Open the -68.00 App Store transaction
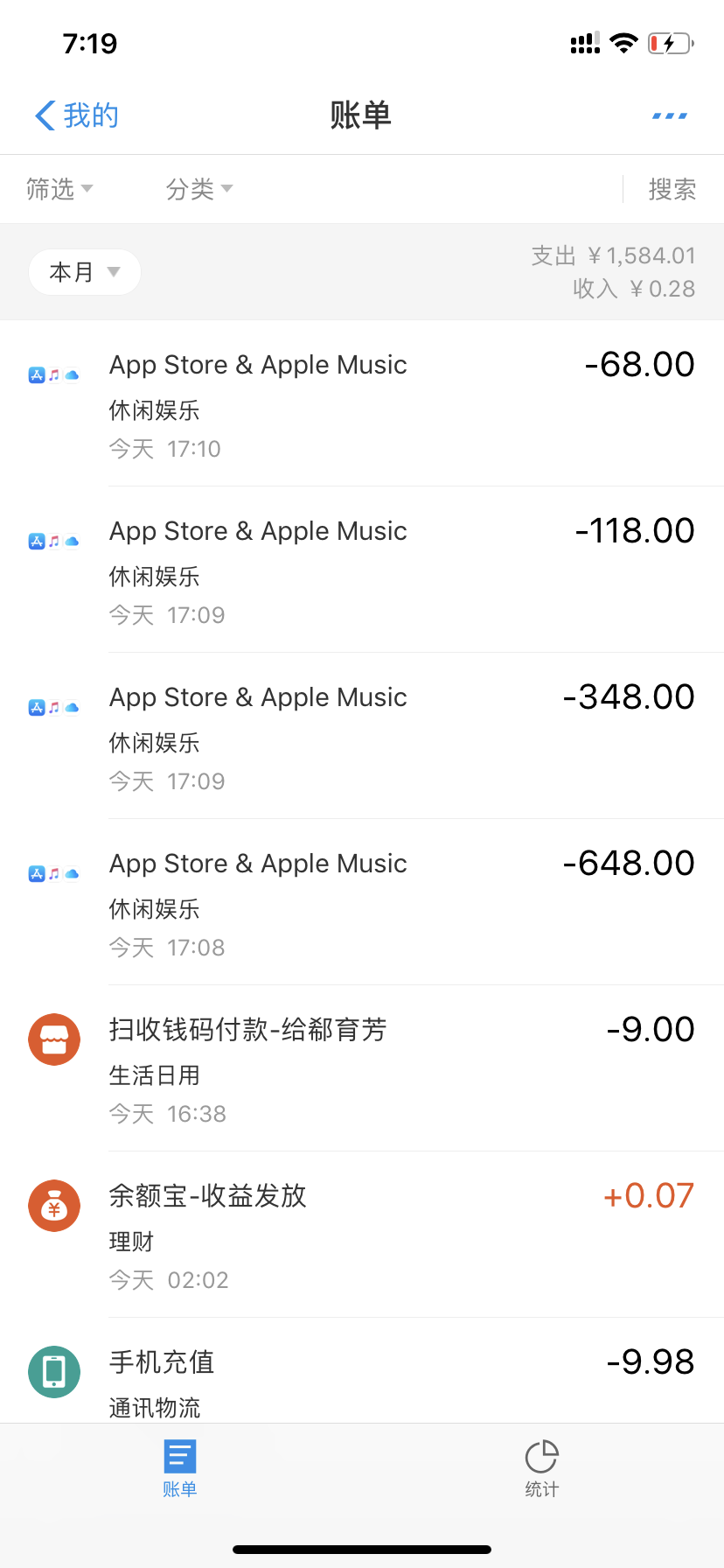The height and width of the screenshot is (1568, 724). (362, 403)
